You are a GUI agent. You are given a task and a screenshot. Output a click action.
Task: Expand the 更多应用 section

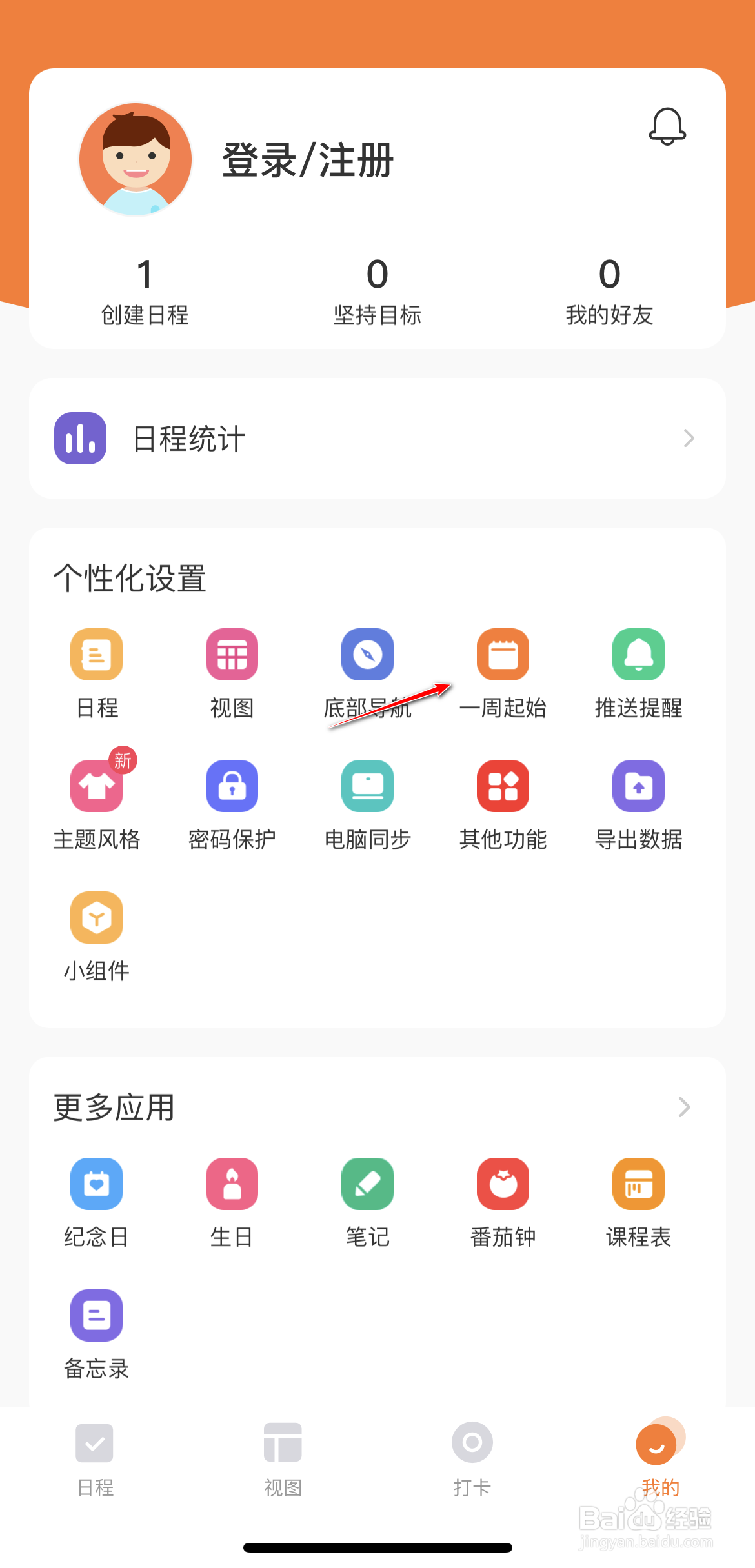pos(685,1107)
